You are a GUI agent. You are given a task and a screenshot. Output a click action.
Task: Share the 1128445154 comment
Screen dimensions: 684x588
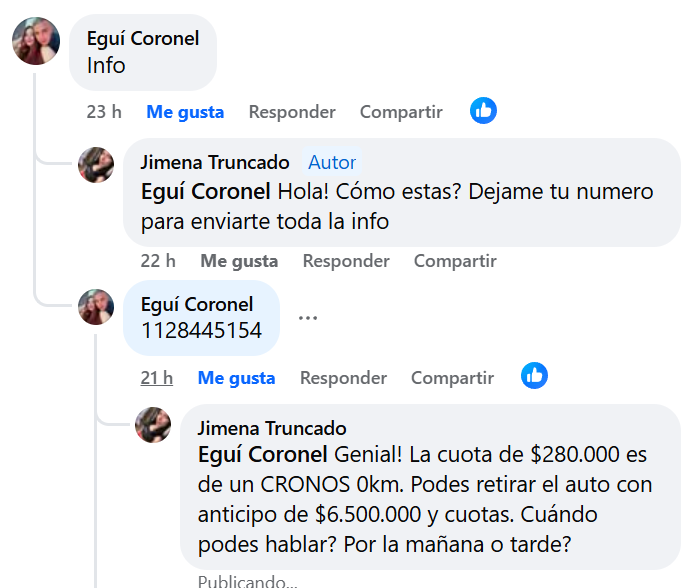tap(452, 378)
